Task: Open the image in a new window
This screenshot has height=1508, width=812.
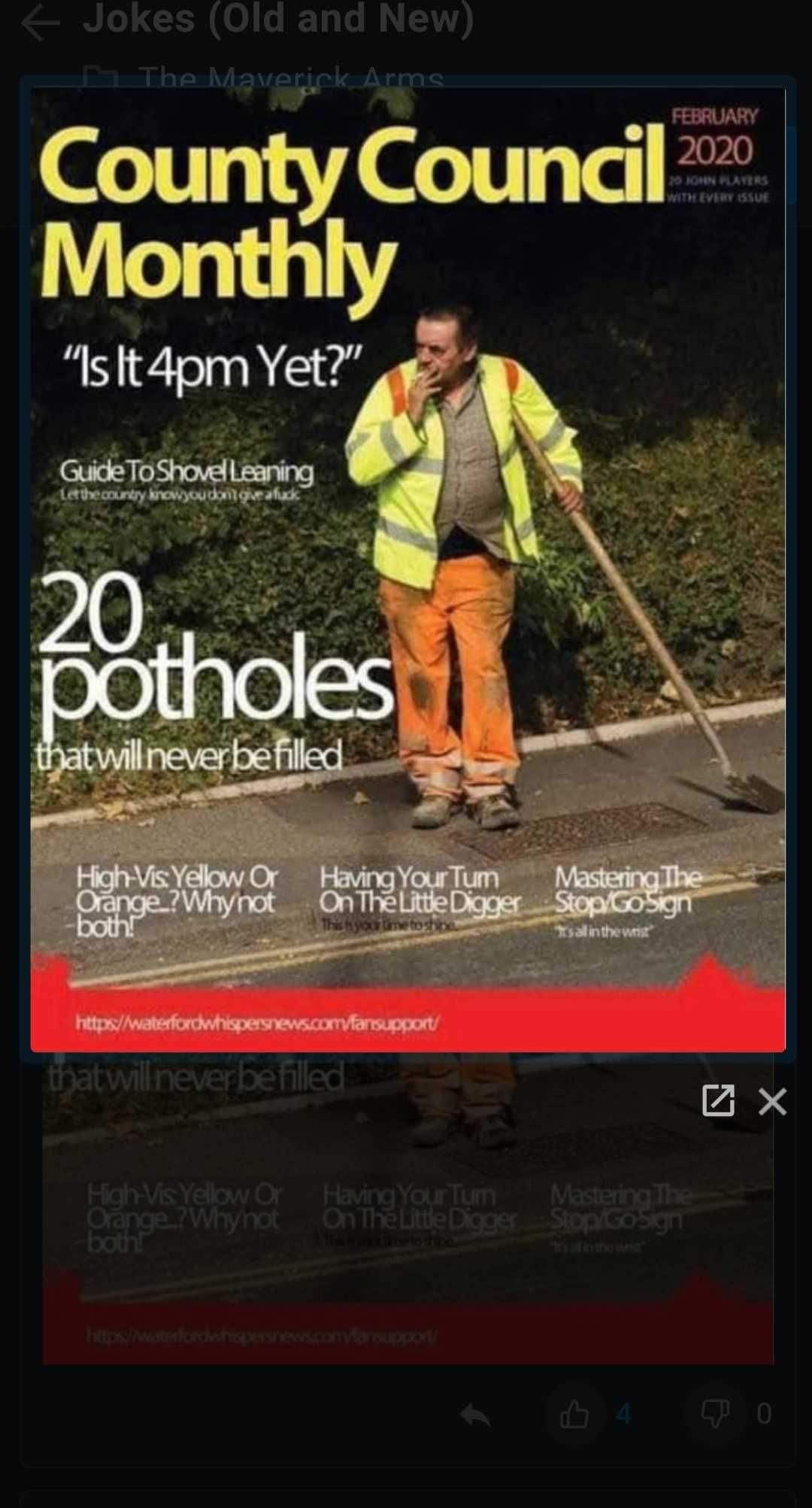Action: pos(718,1100)
